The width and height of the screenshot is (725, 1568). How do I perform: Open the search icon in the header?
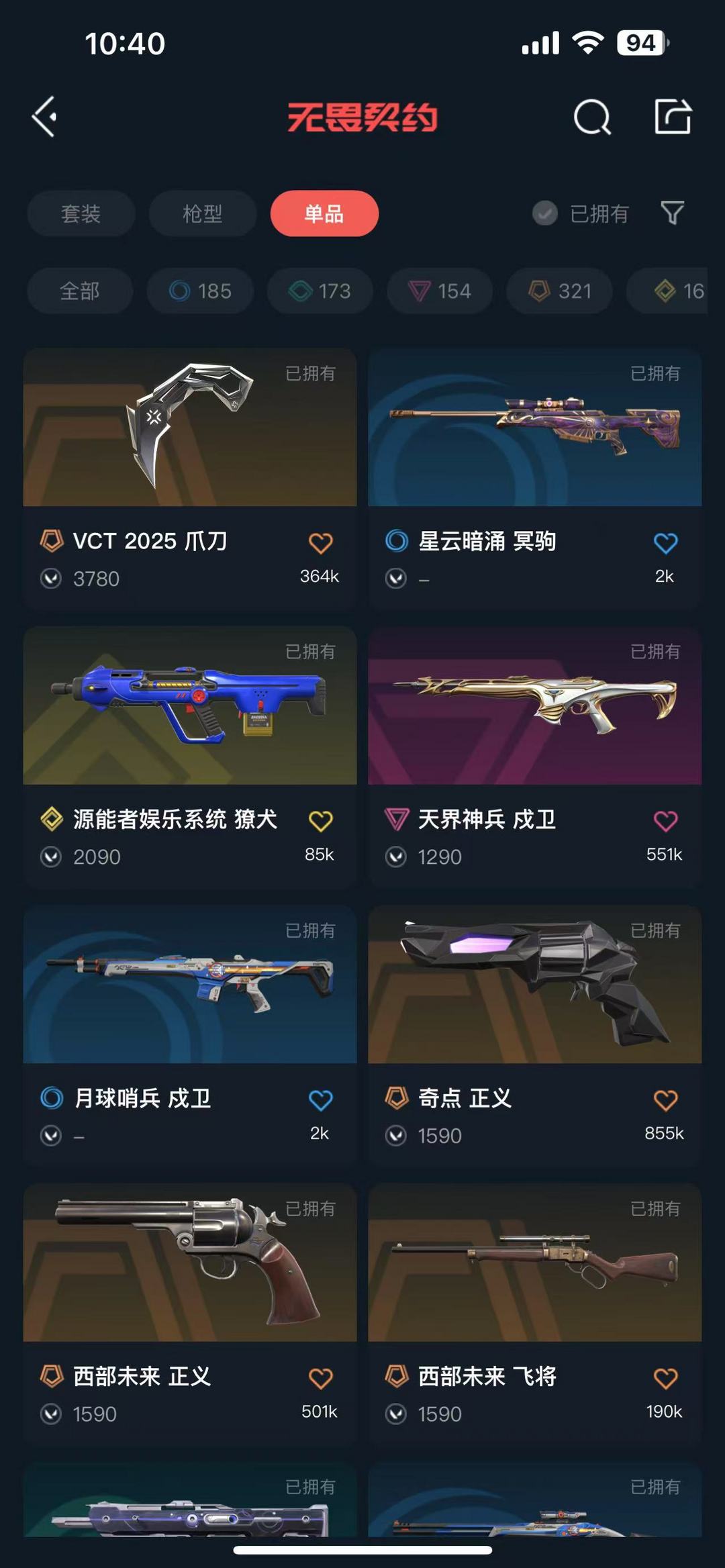[x=592, y=117]
